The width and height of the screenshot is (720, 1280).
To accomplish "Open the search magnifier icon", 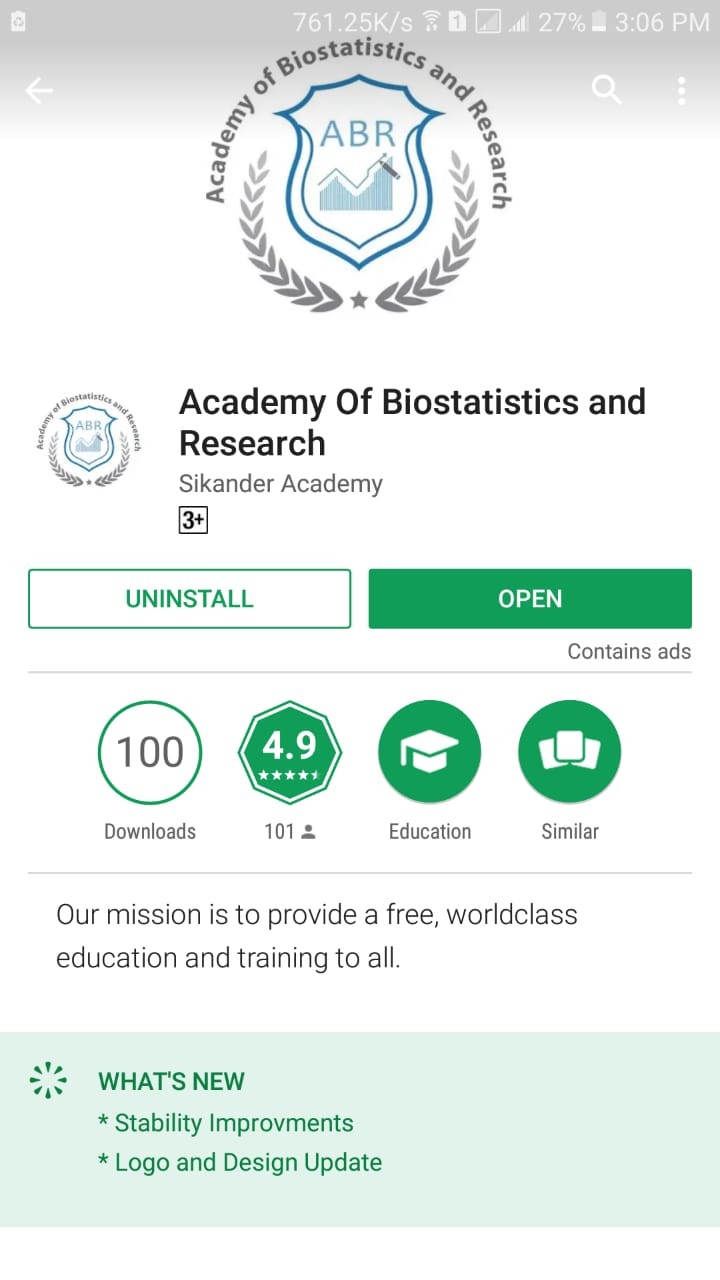I will click(x=606, y=90).
